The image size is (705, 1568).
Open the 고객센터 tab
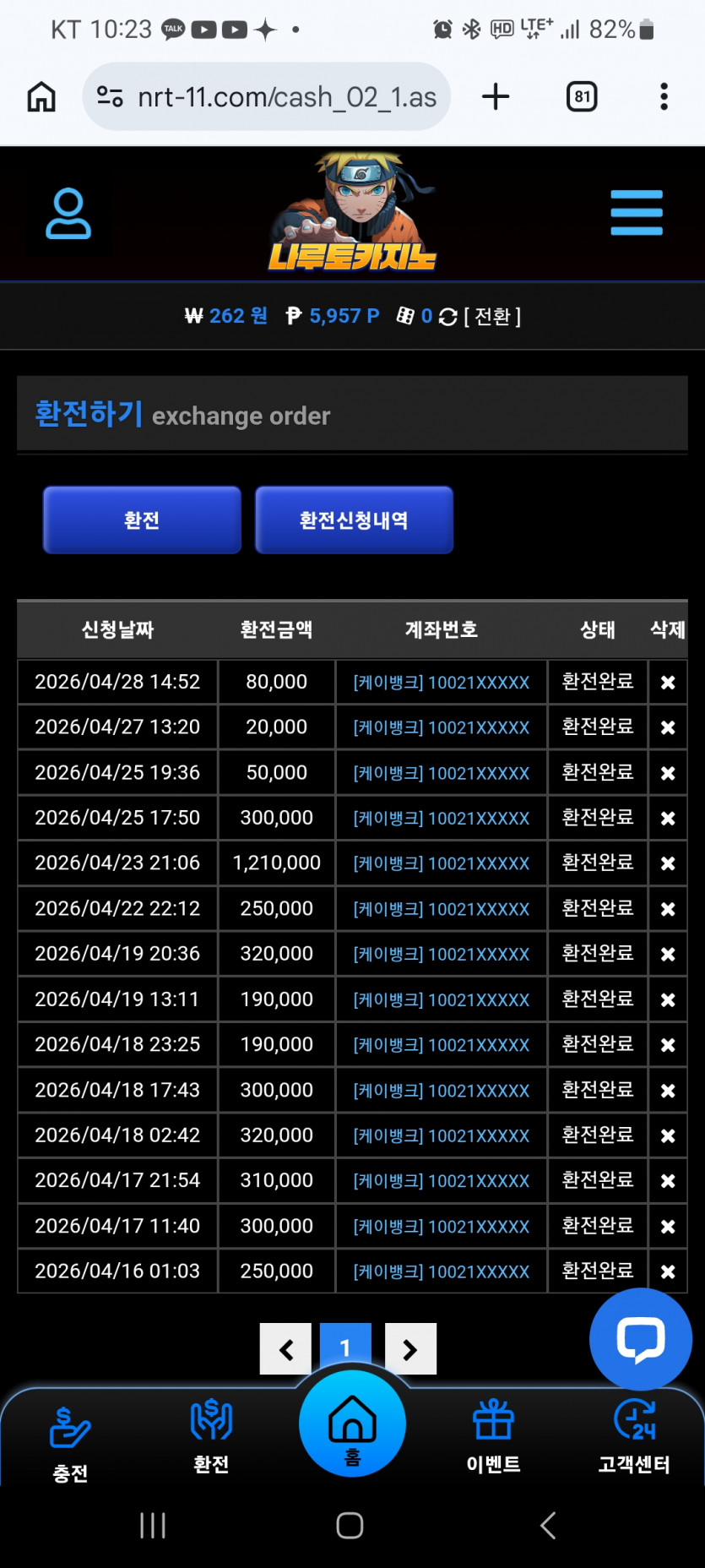click(x=634, y=1437)
